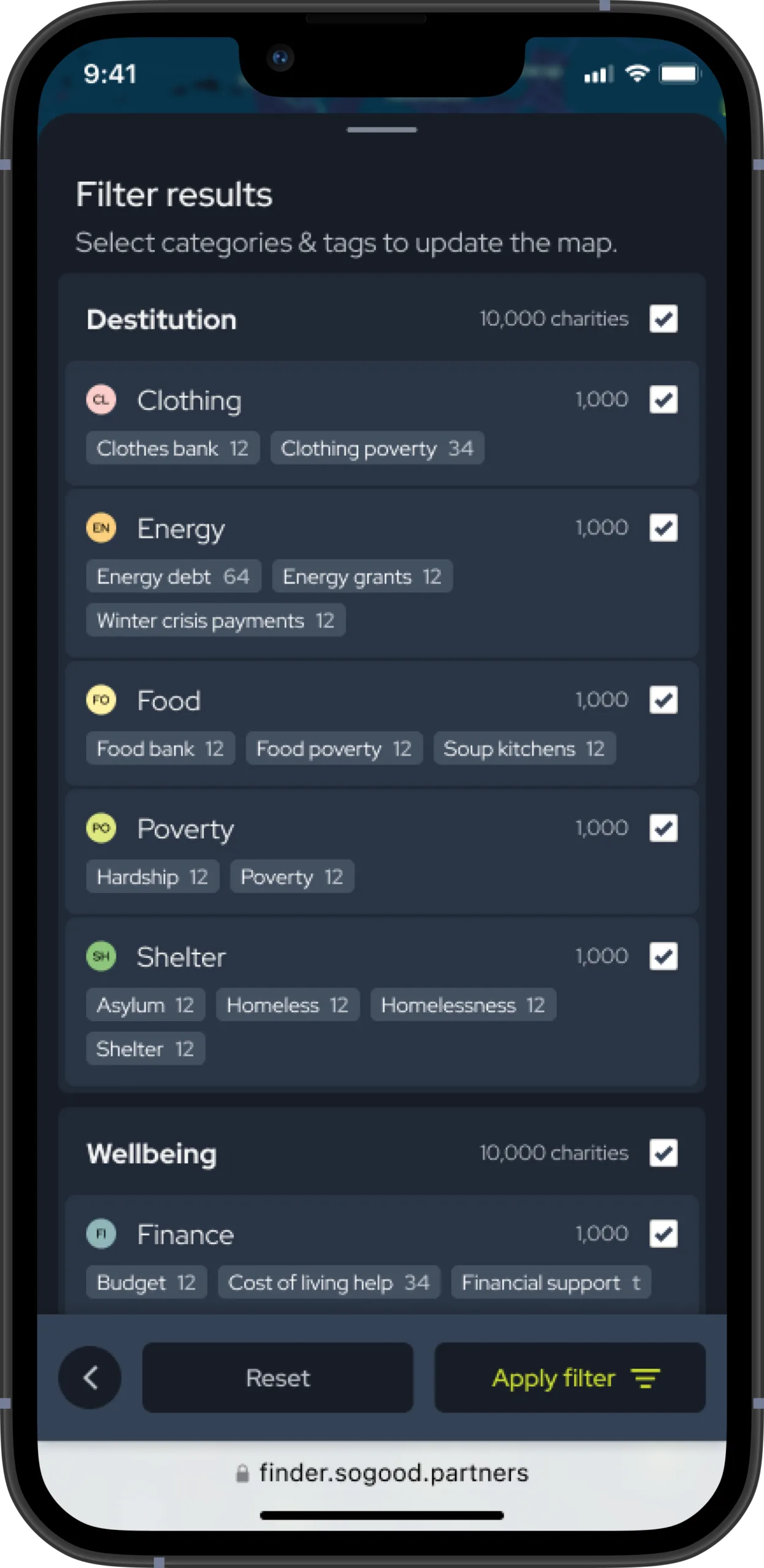
Task: Select the Winter crisis payments tag
Action: click(215, 620)
